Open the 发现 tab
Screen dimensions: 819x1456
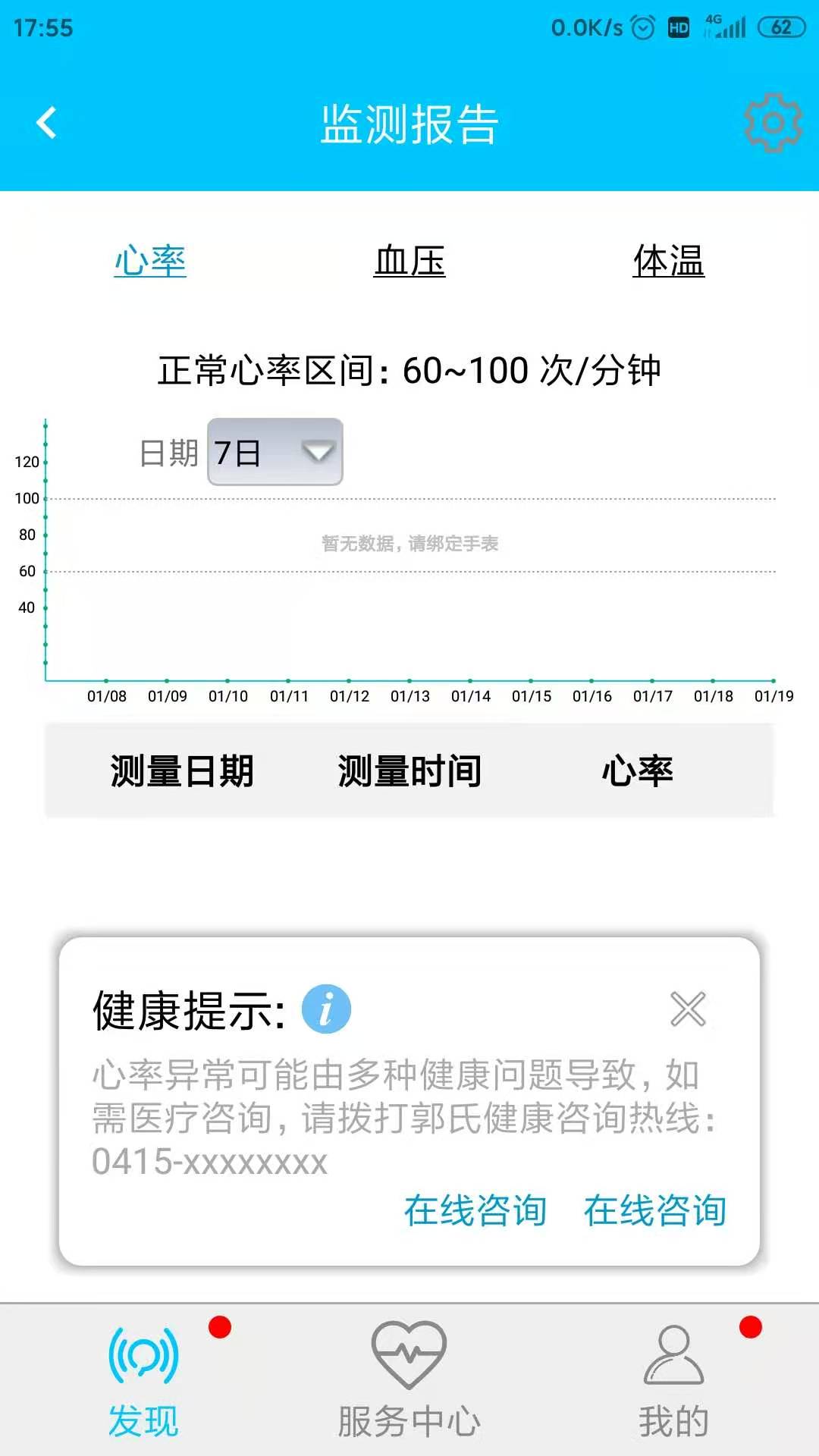[x=143, y=1381]
